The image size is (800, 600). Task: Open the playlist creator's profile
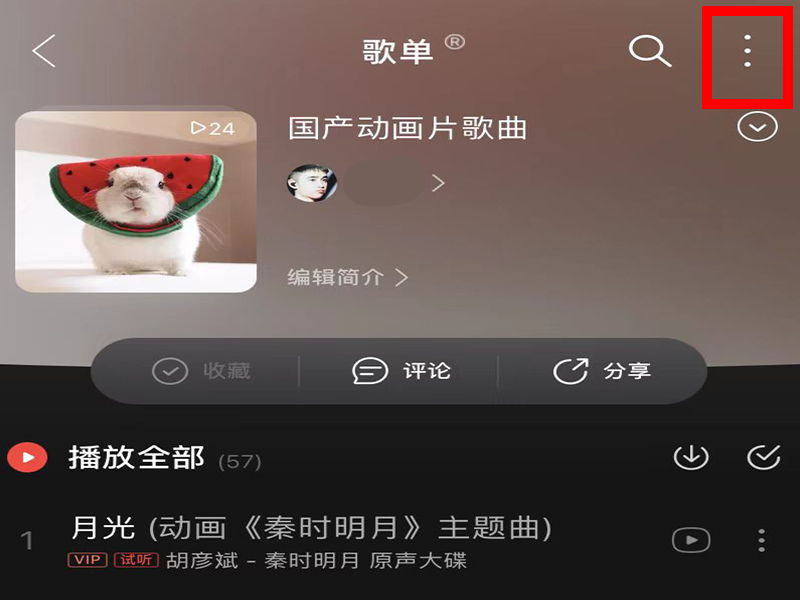pos(365,183)
